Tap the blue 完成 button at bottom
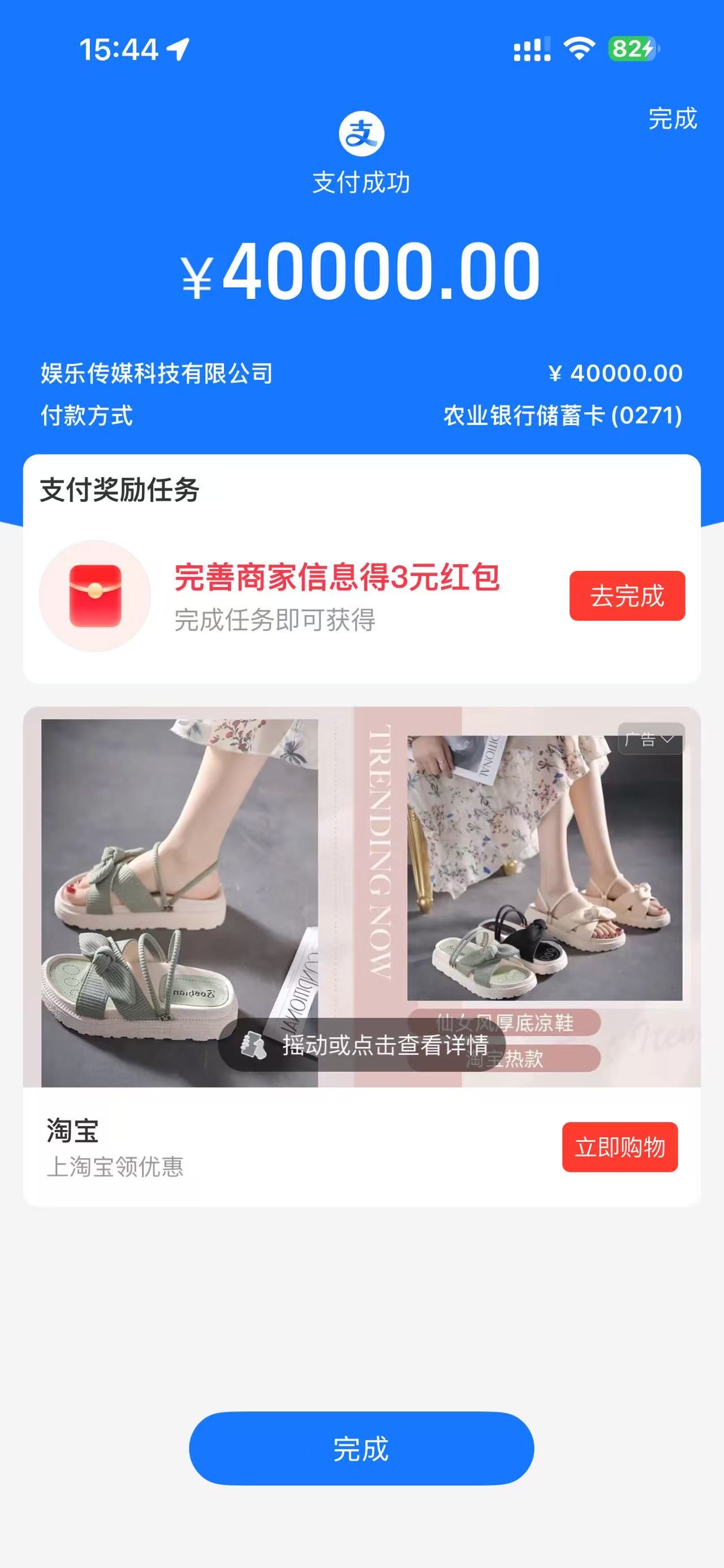Image resolution: width=724 pixels, height=1568 pixels. pyautogui.click(x=361, y=1449)
